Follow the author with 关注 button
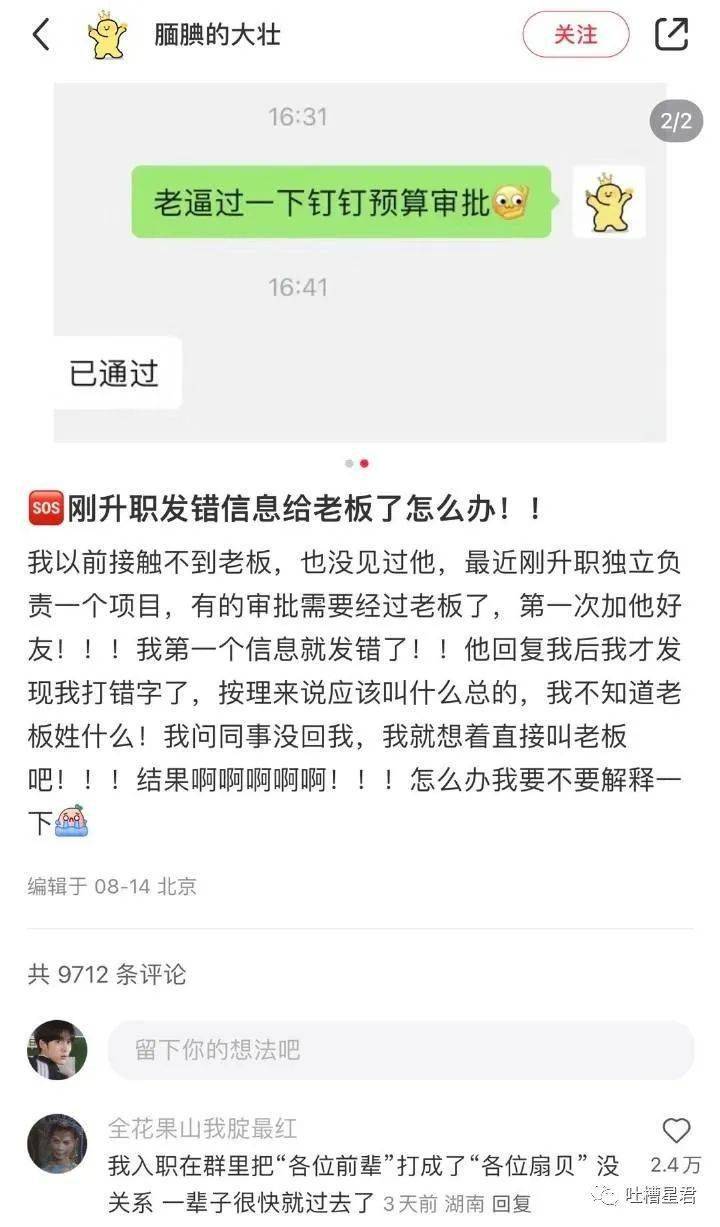 click(575, 35)
